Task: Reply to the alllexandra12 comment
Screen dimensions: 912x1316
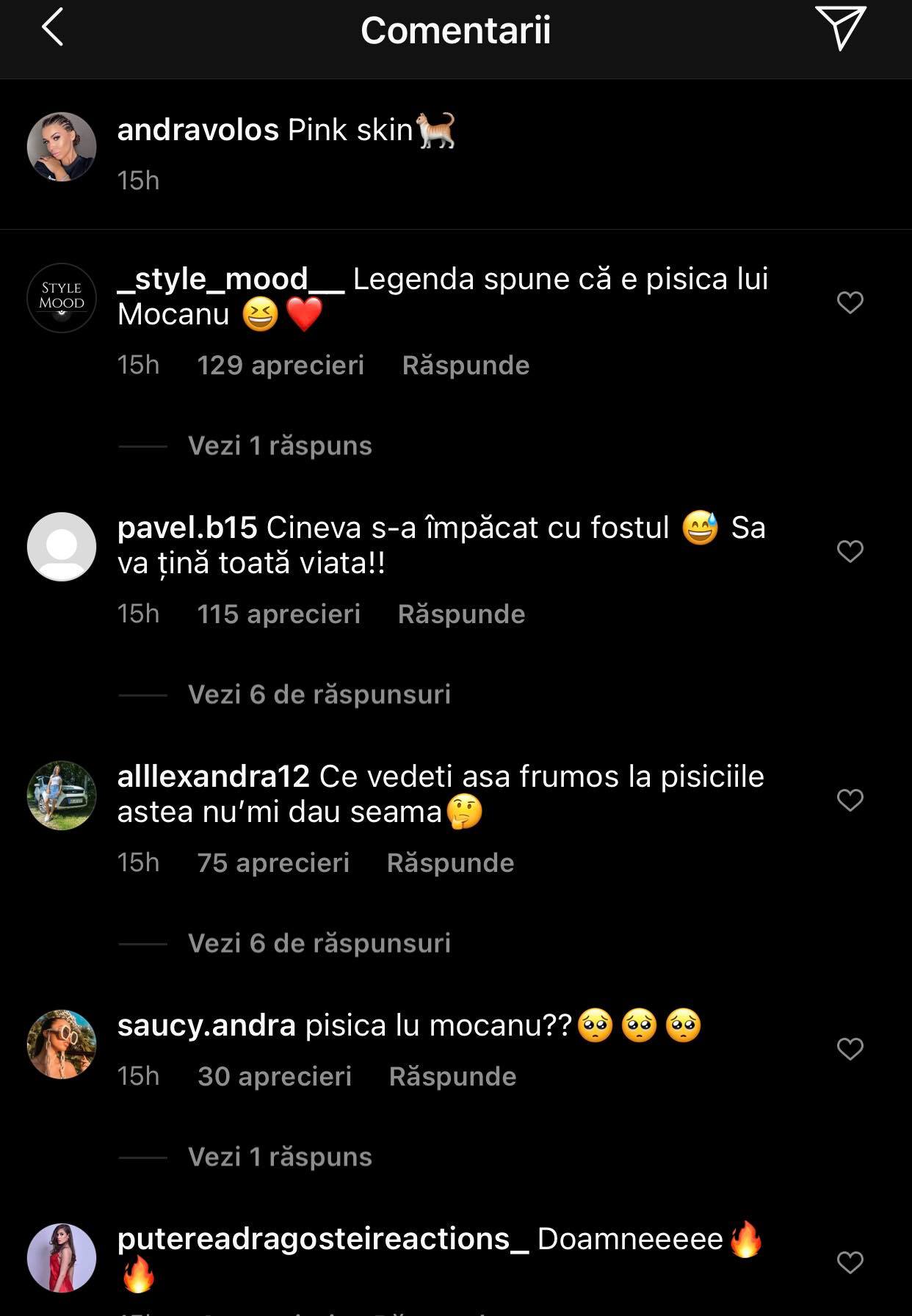Action: coord(450,862)
